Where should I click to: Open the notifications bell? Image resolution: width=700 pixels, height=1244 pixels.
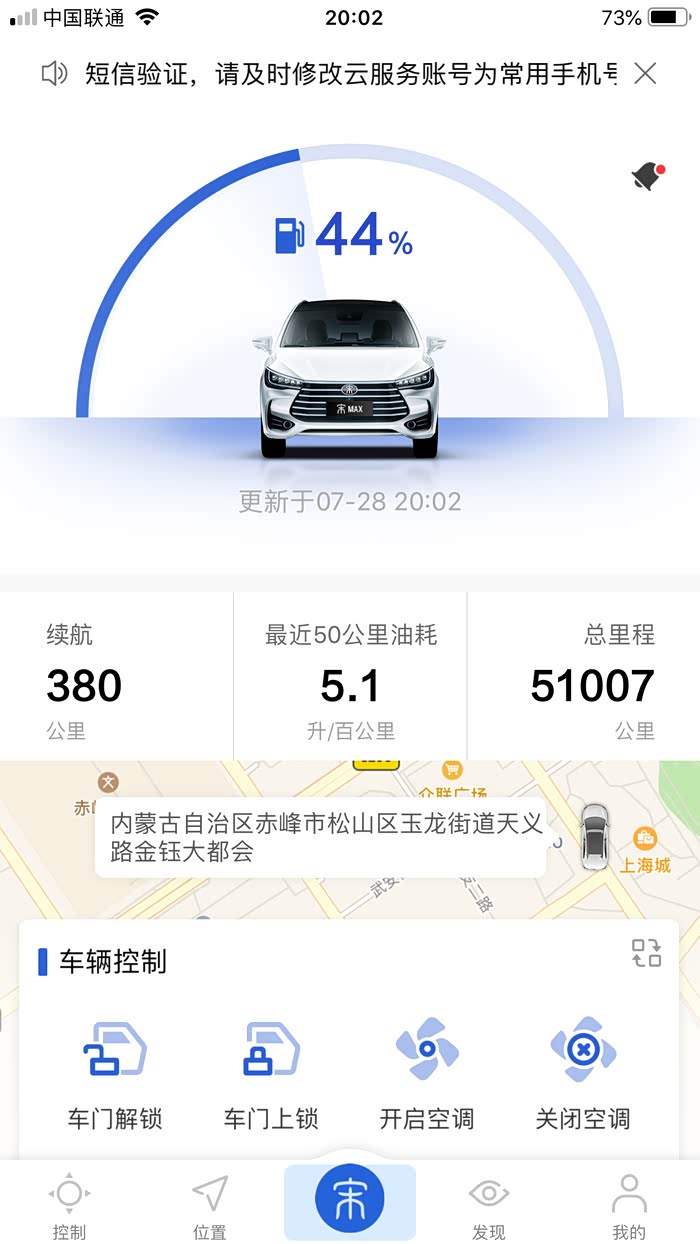pos(648,177)
